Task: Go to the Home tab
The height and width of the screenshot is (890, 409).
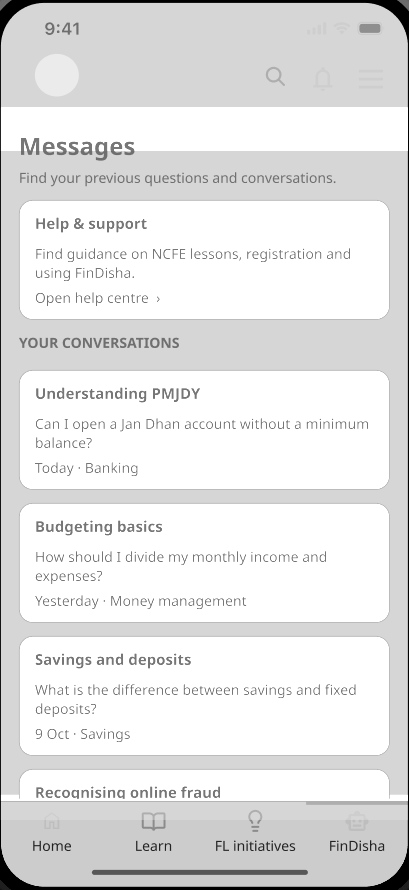Action: coord(52,833)
